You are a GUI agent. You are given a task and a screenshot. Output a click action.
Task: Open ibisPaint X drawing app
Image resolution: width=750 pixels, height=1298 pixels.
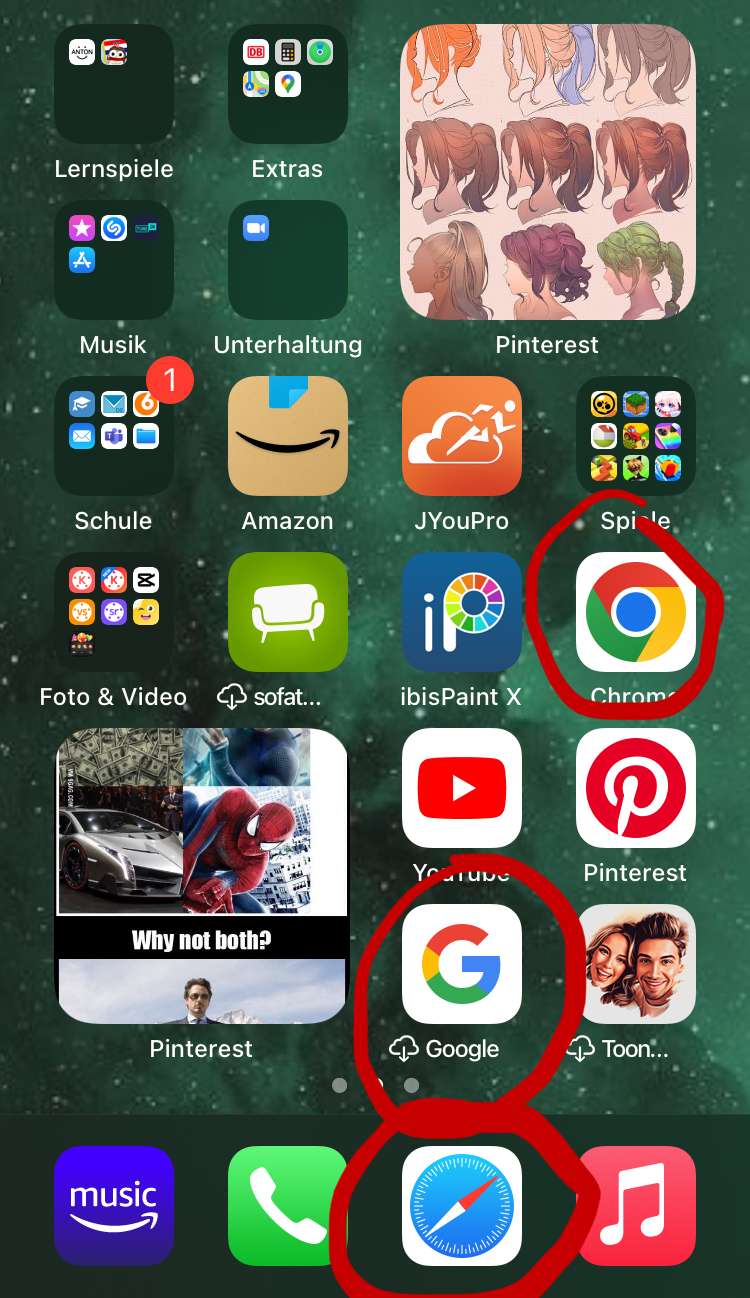461,612
